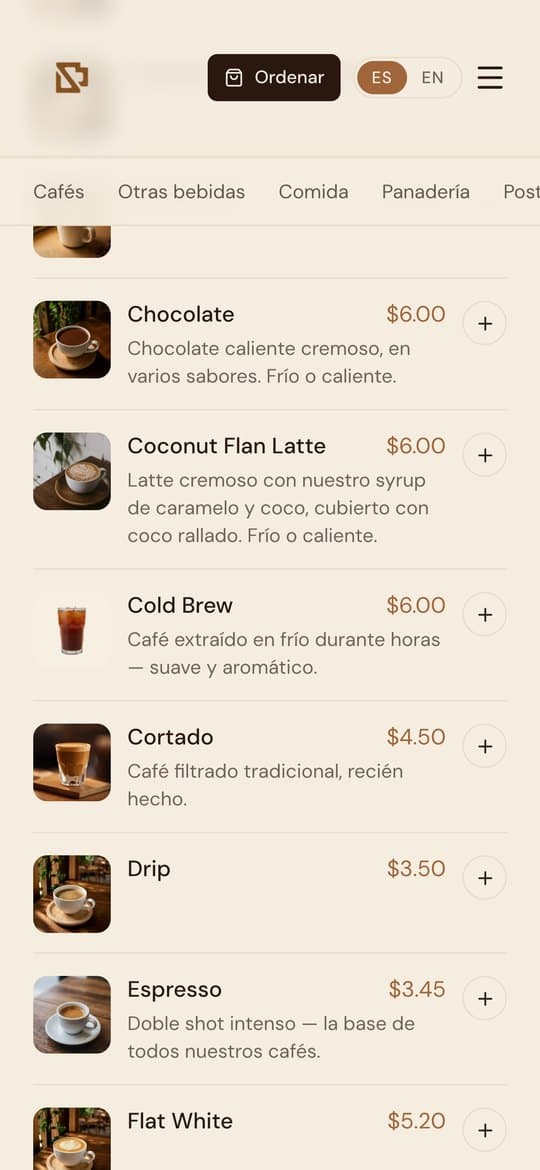540x1170 pixels.
Task: Add Espresso to the order
Action: [485, 998]
